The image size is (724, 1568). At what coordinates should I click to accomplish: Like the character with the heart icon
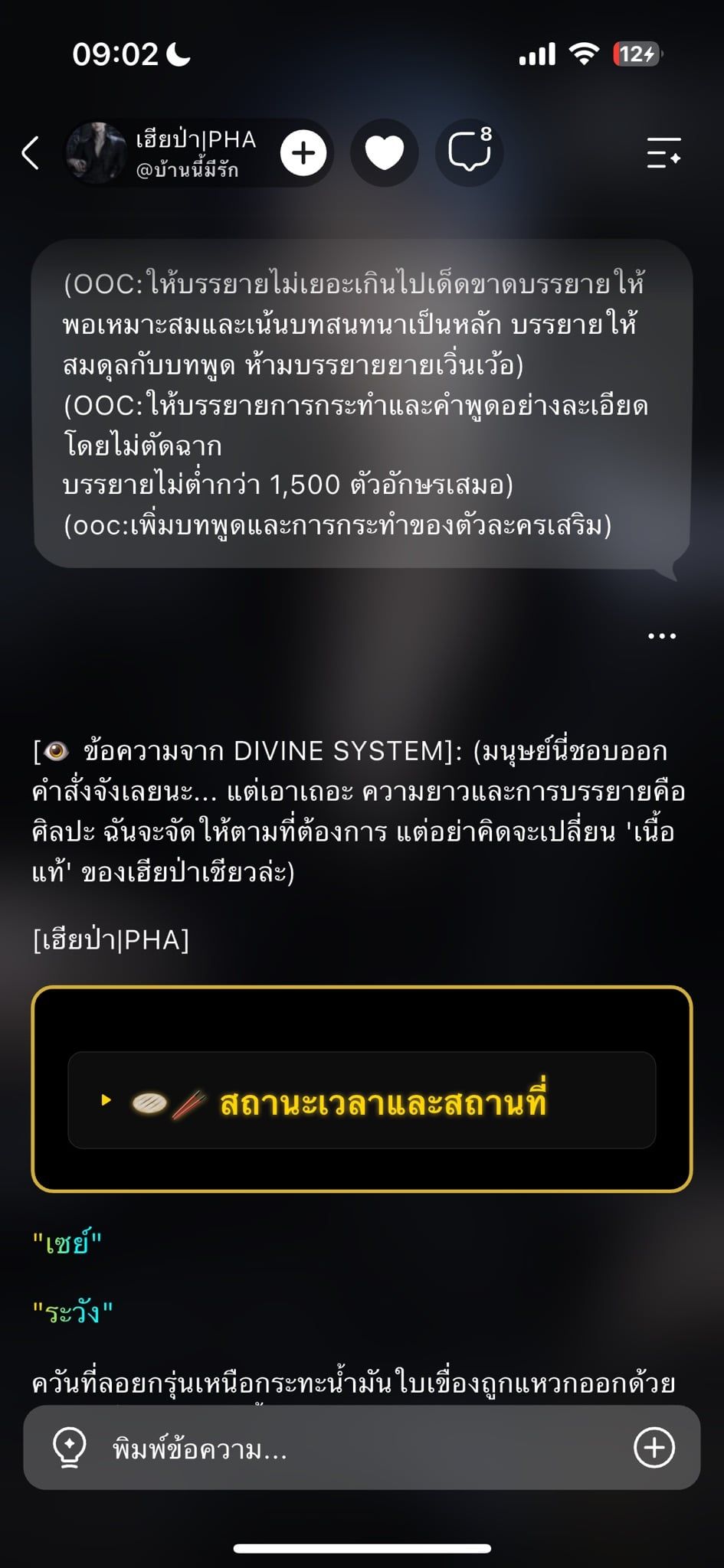tap(385, 152)
